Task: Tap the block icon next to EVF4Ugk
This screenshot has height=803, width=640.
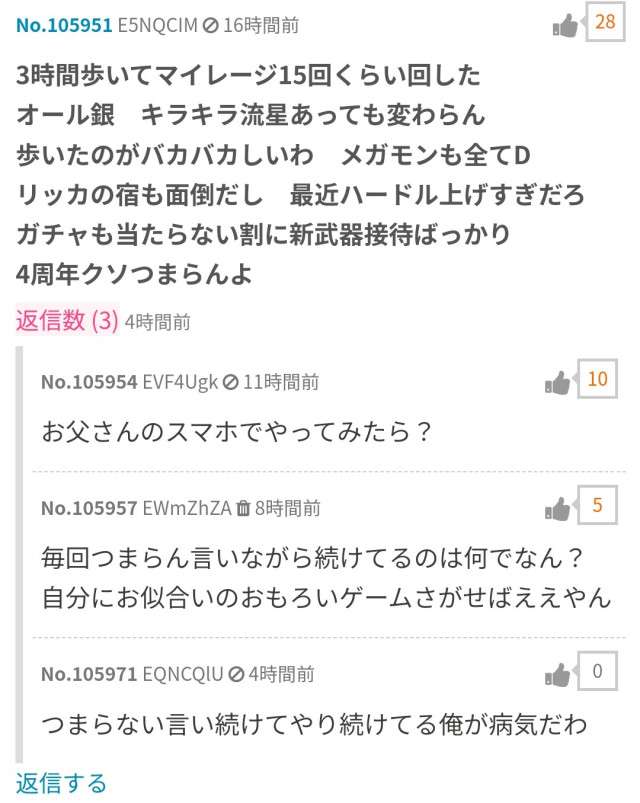Action: click(x=230, y=382)
